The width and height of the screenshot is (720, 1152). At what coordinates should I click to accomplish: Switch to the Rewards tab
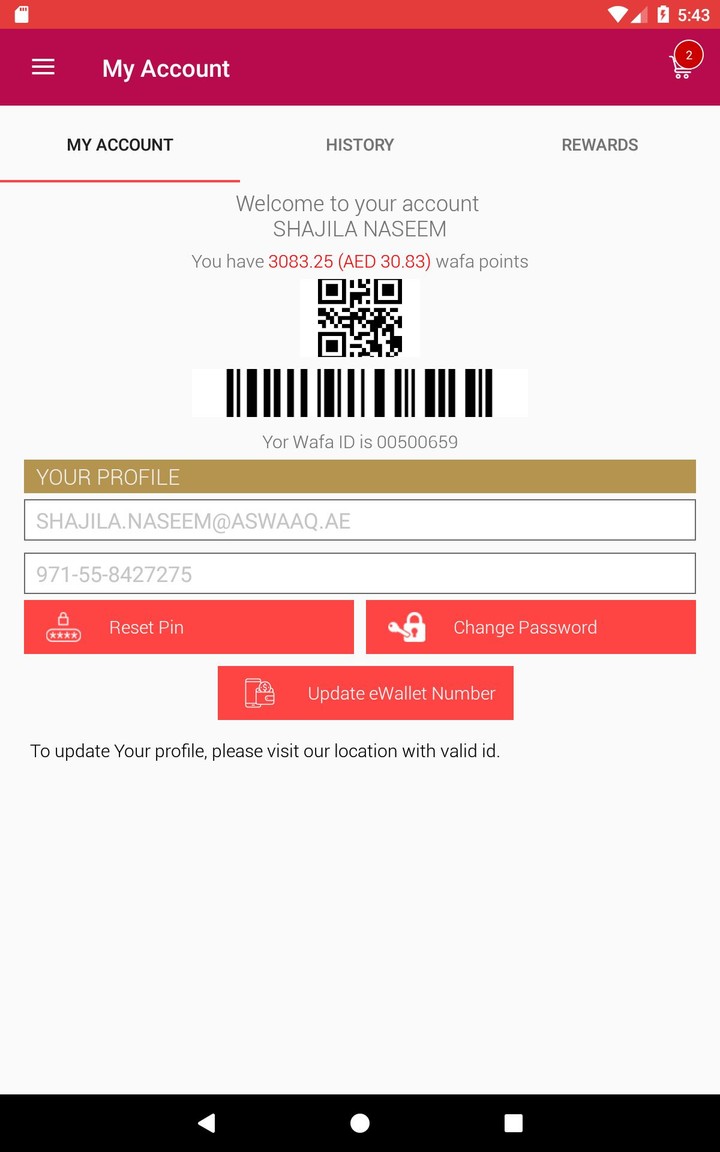(600, 145)
